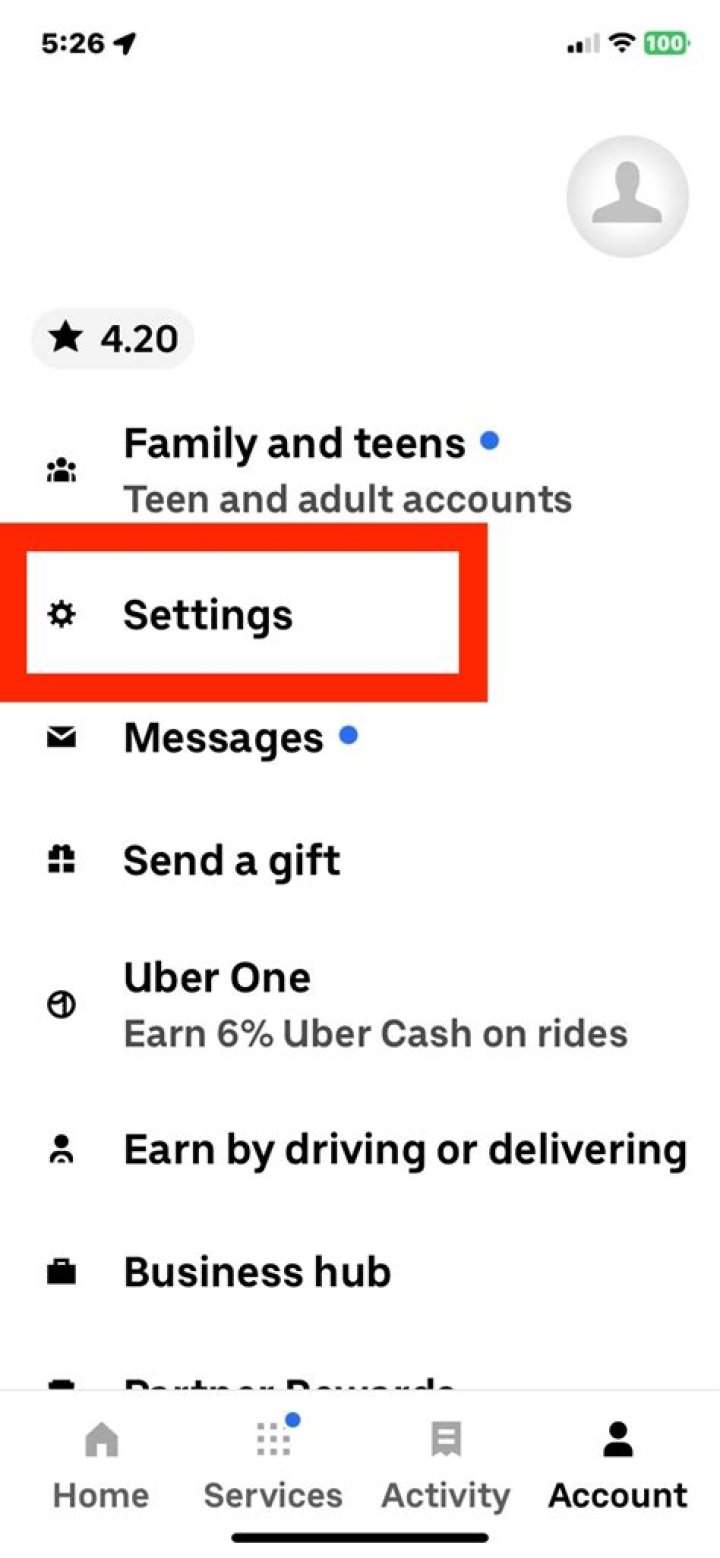Go to the Activity tab
The image size is (720, 1558).
click(x=446, y=1466)
